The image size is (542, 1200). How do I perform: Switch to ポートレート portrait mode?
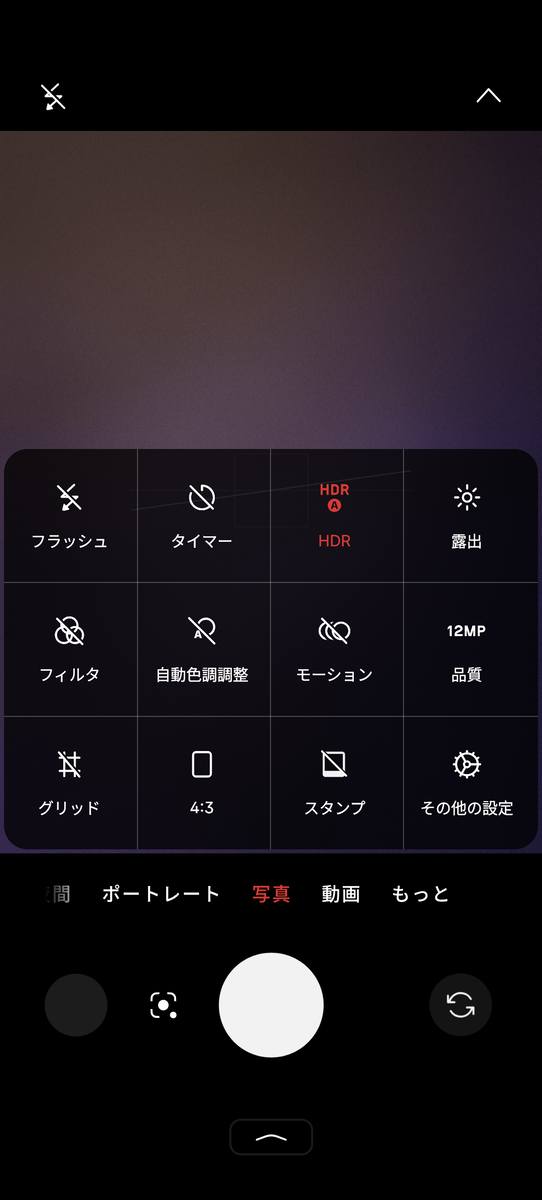[x=161, y=894]
